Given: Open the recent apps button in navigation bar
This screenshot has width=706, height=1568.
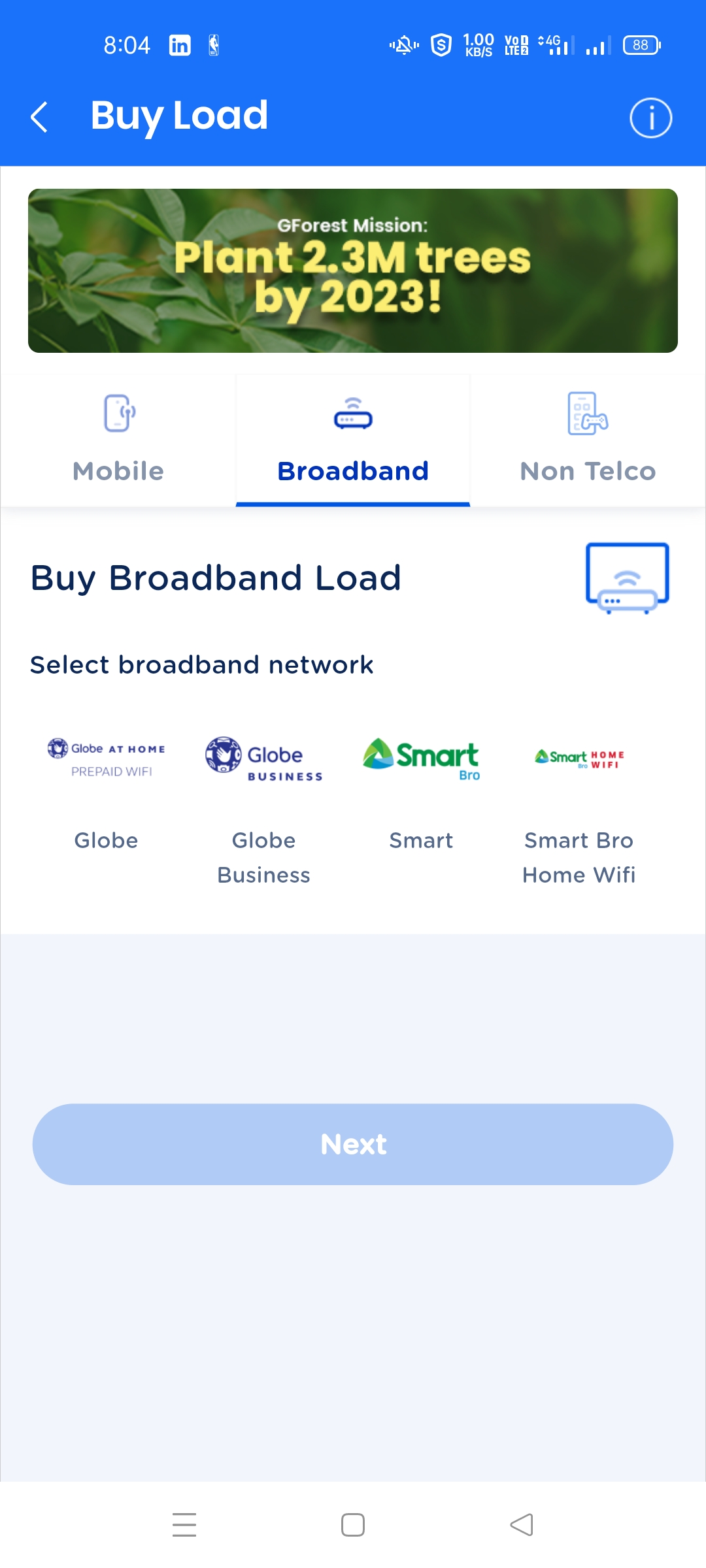Looking at the screenshot, I should (x=185, y=1524).
